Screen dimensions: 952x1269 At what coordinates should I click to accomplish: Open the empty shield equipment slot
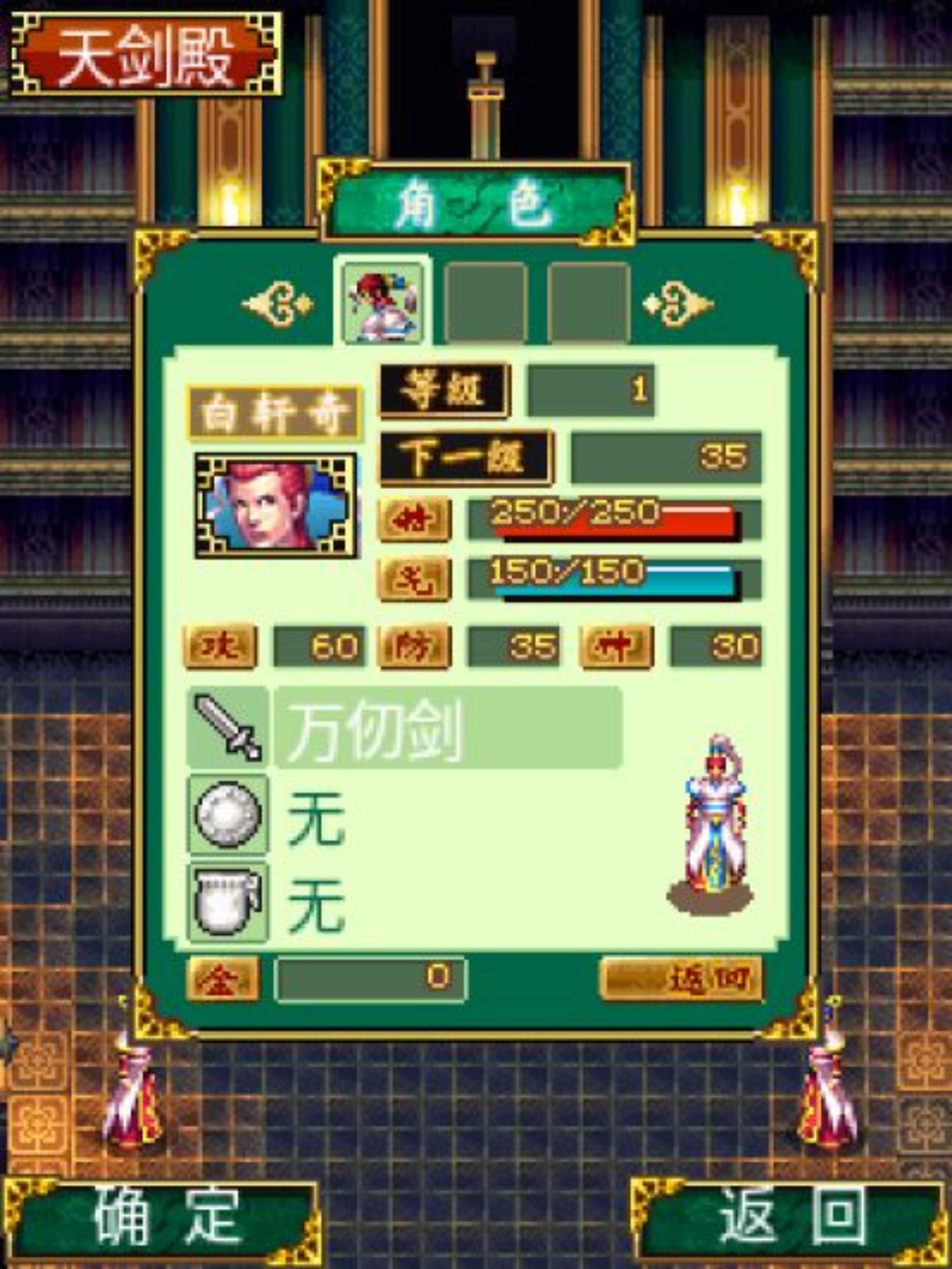(228, 815)
